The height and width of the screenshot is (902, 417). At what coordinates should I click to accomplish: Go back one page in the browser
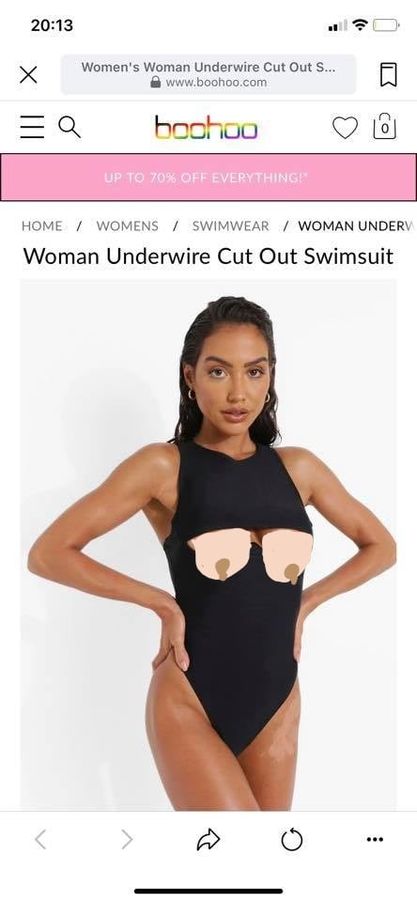pos(40,840)
